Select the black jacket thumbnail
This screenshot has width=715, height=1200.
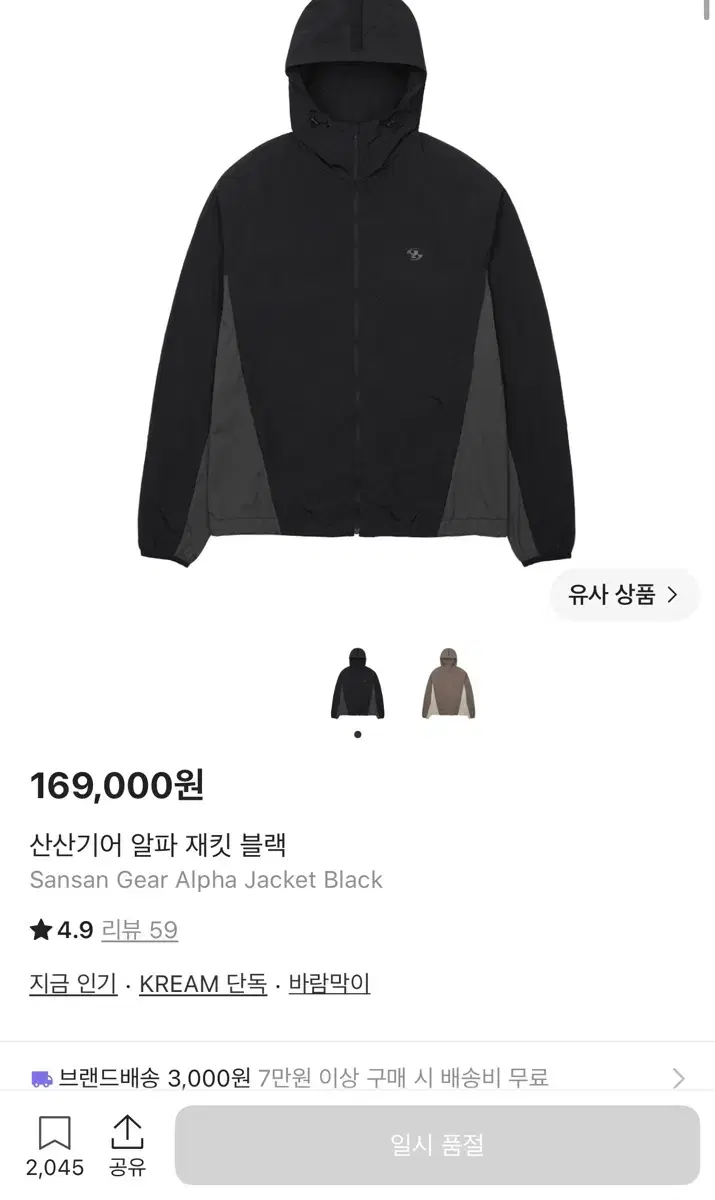(x=358, y=683)
